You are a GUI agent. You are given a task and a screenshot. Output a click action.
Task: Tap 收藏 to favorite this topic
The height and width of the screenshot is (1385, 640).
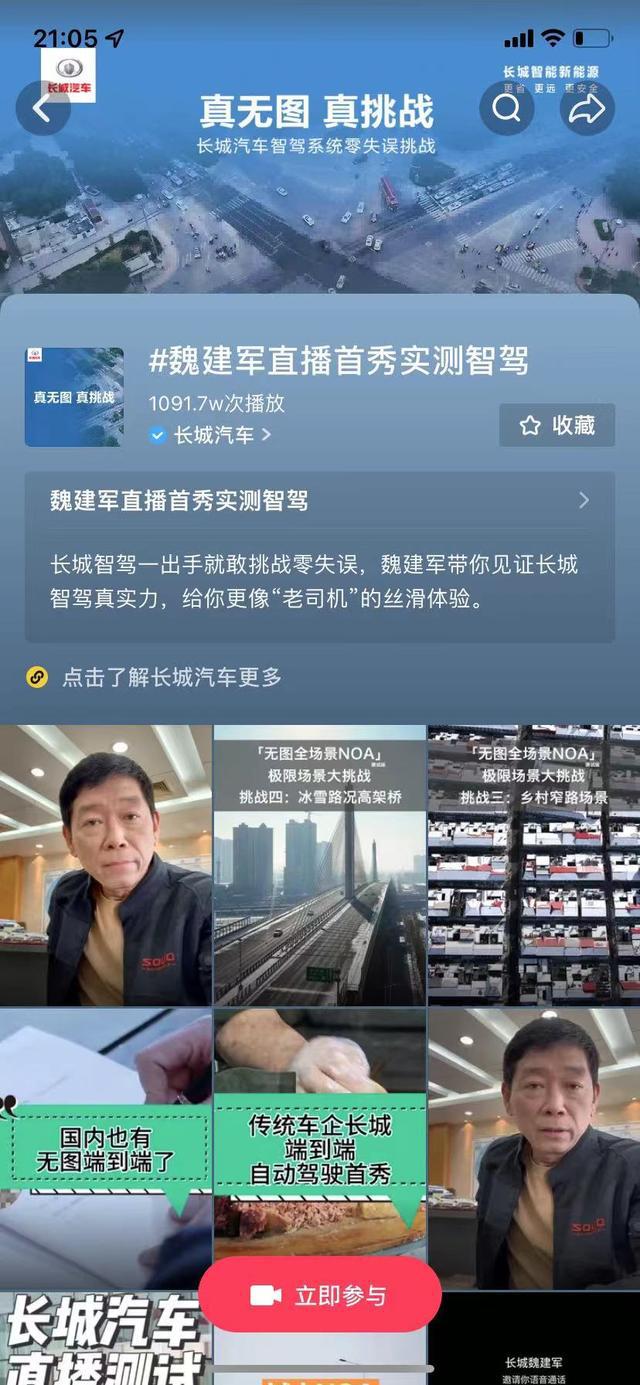557,425
